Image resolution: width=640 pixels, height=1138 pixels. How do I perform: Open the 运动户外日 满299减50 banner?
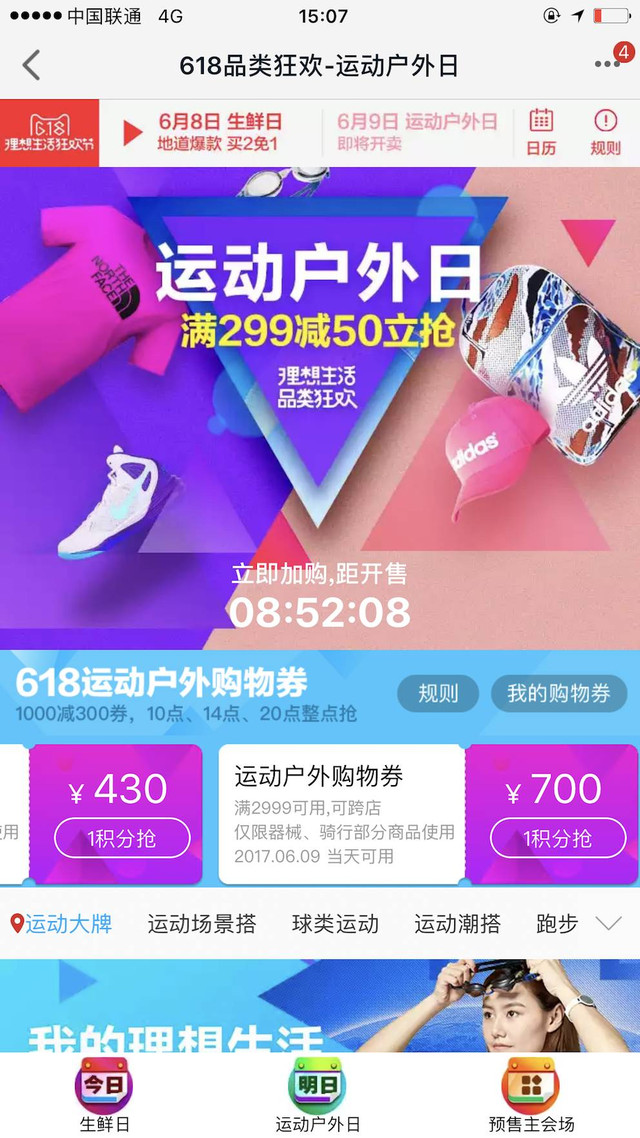pos(320,400)
